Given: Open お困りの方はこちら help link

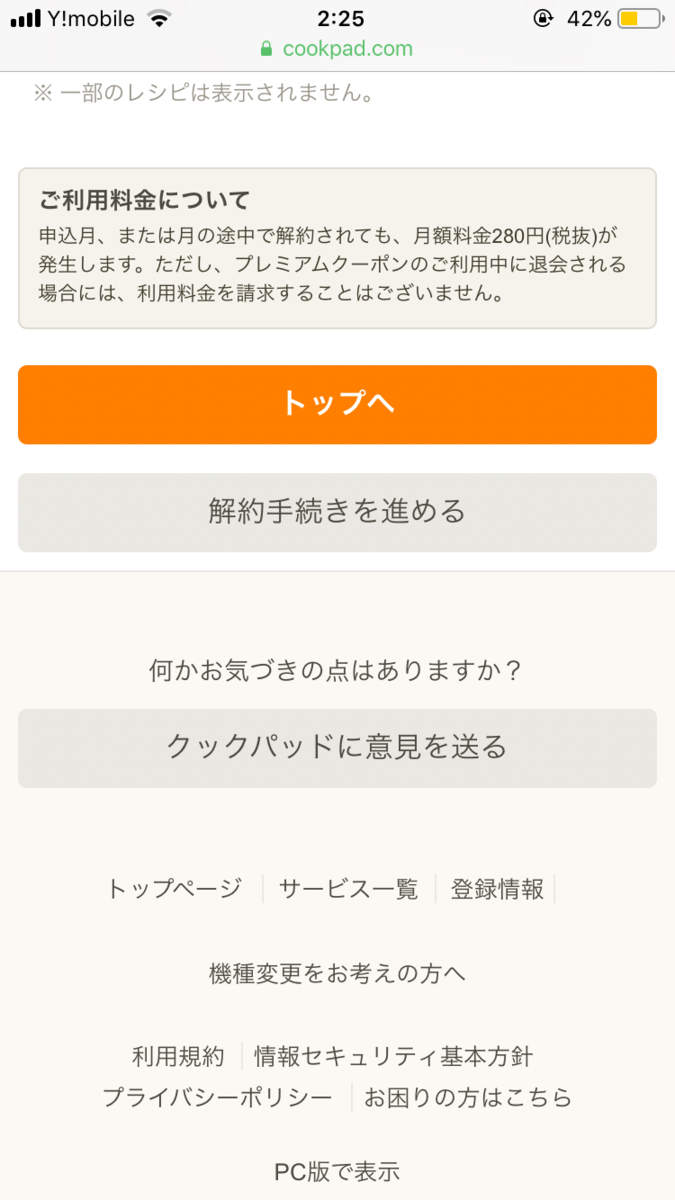Looking at the screenshot, I should (x=468, y=1098).
